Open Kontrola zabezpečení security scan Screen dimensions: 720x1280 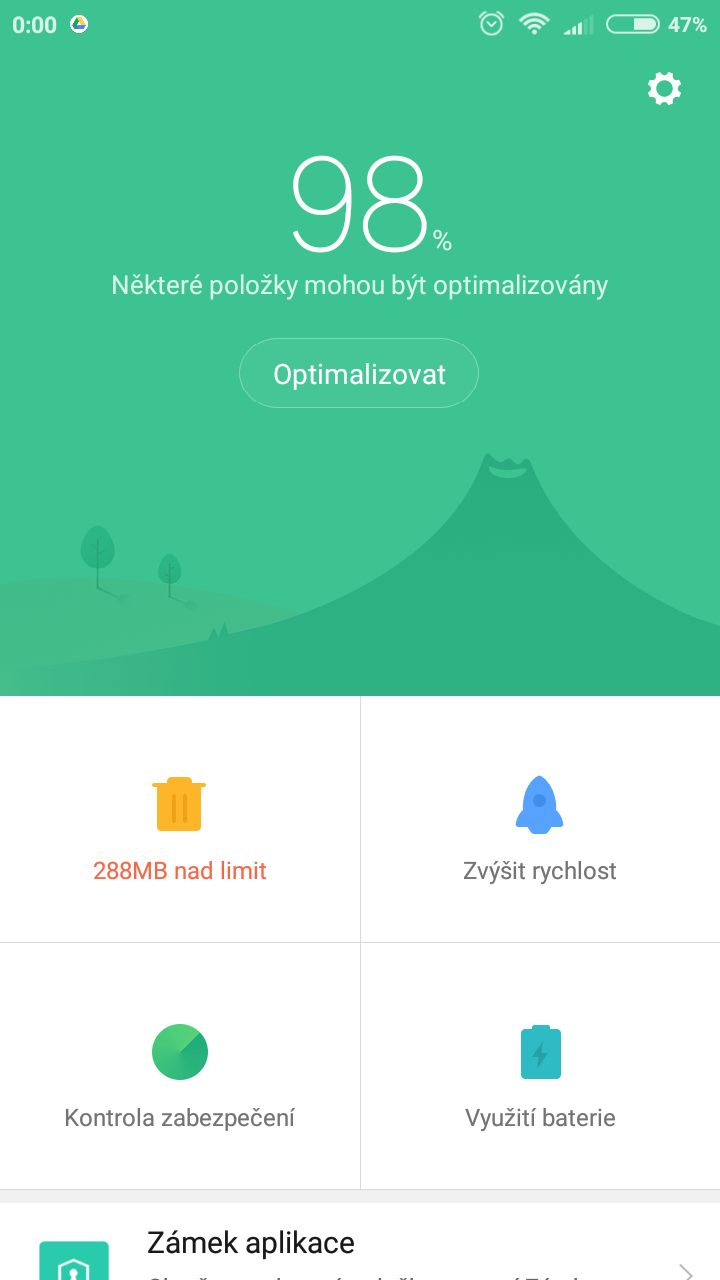[180, 1066]
